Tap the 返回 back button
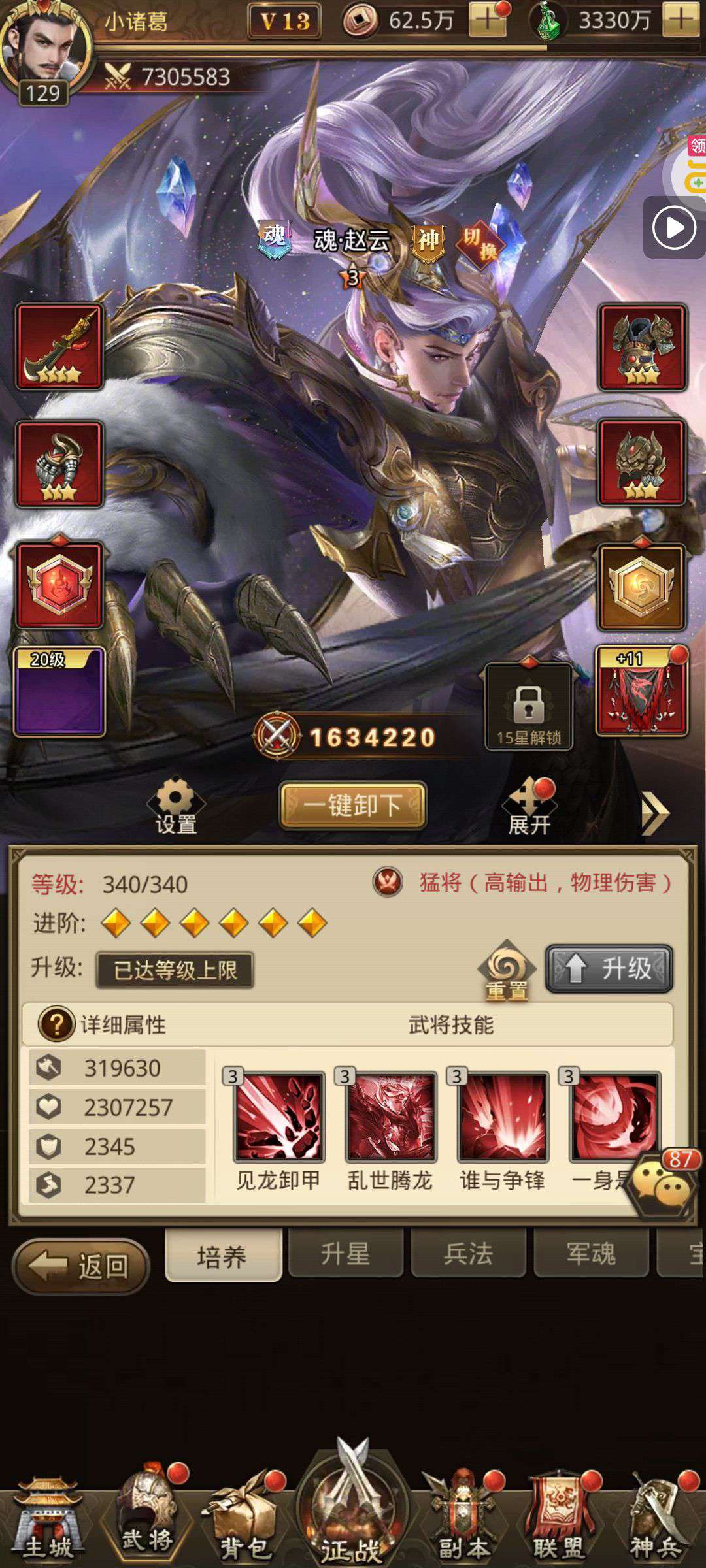 click(82, 1266)
